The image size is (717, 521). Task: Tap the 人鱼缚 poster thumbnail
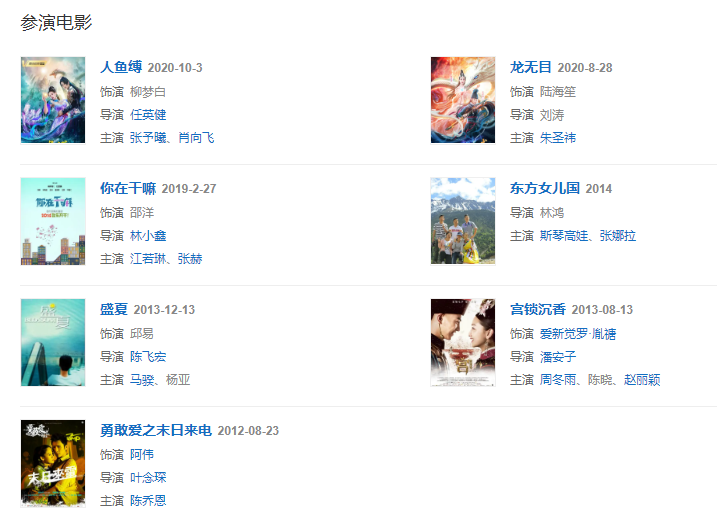tap(53, 100)
